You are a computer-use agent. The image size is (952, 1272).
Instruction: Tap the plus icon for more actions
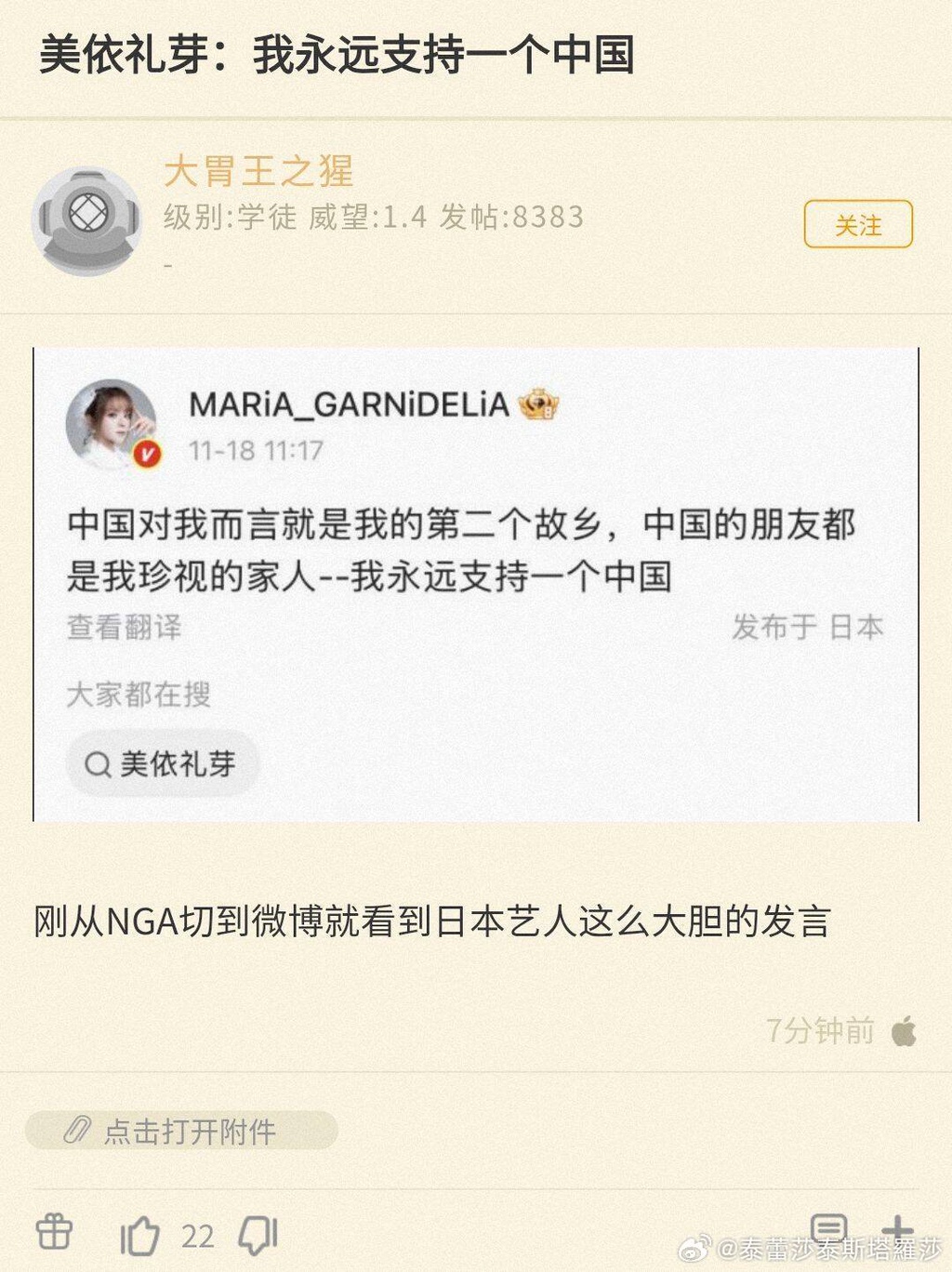tap(896, 1229)
